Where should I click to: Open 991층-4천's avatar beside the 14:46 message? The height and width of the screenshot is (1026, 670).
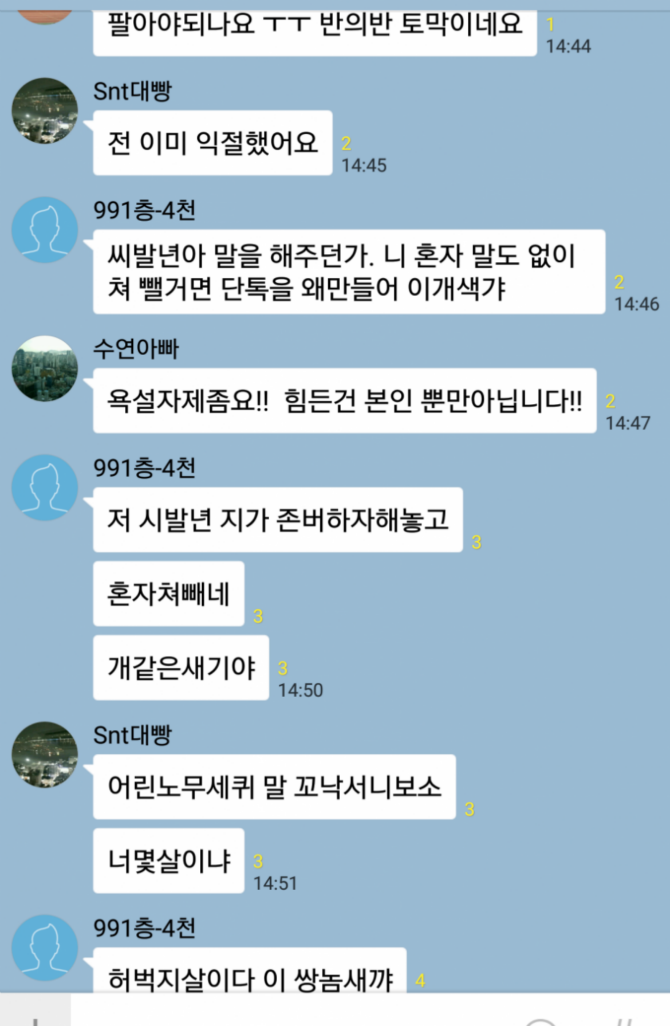pos(44,230)
